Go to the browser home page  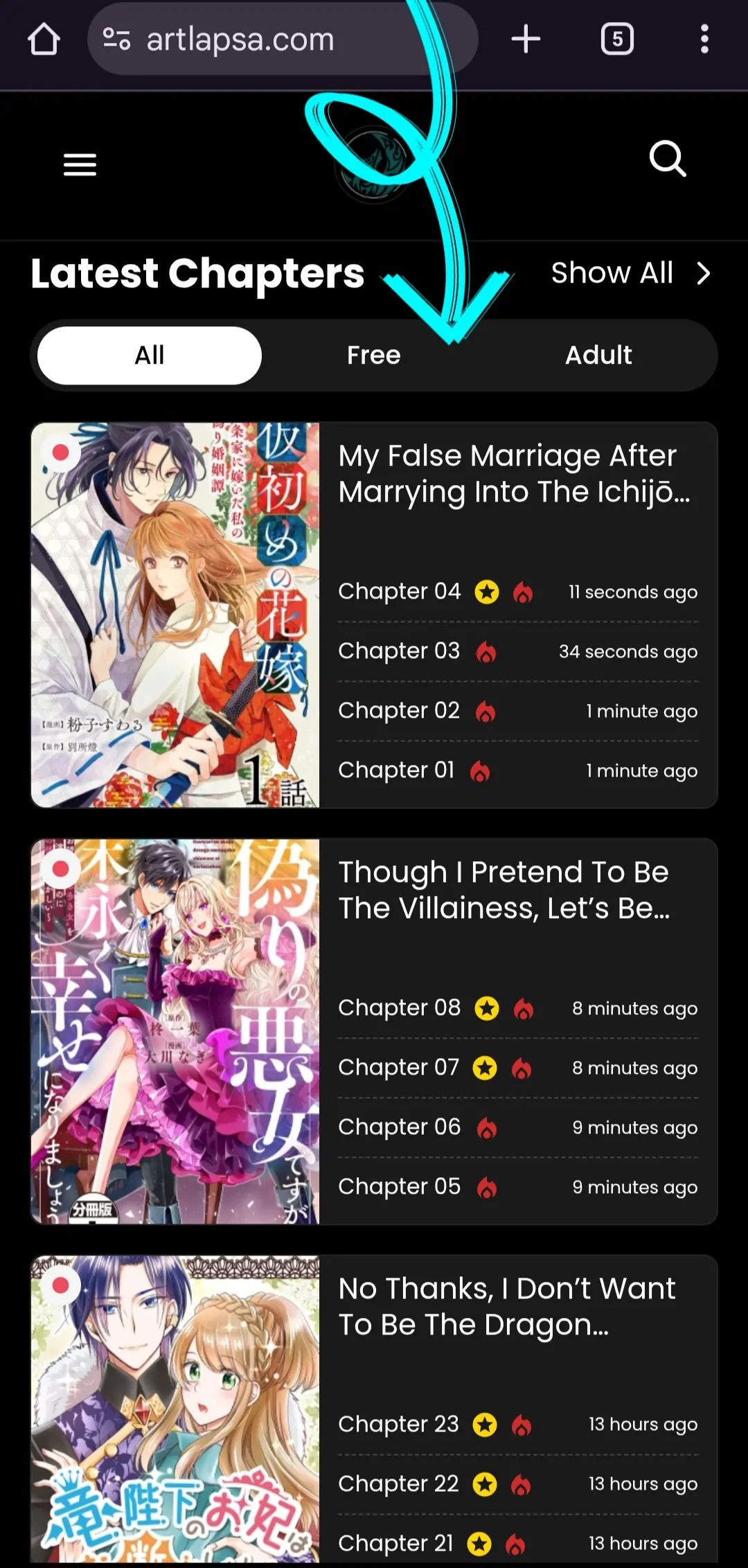[44, 39]
